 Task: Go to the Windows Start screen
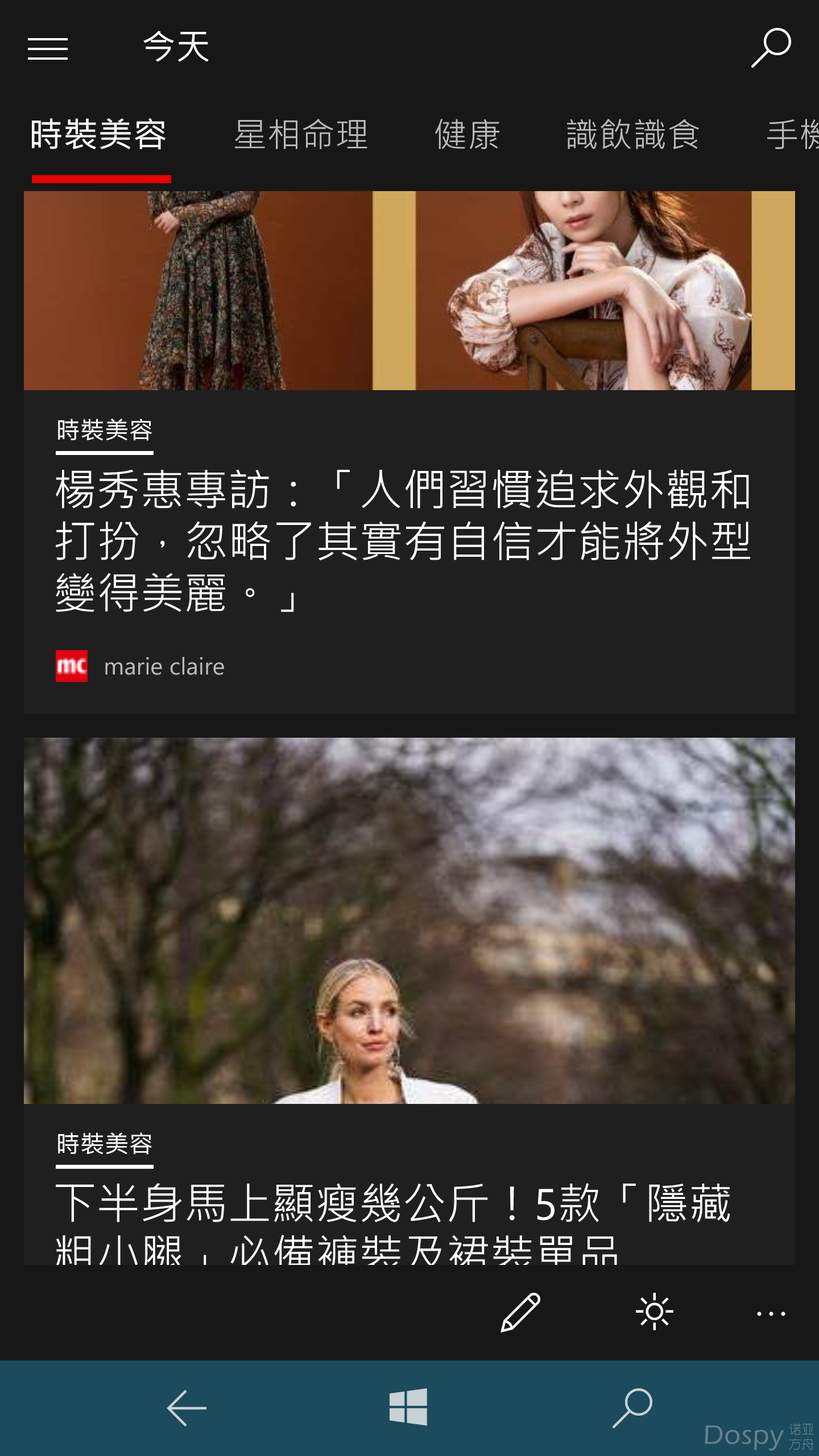pyautogui.click(x=408, y=1407)
